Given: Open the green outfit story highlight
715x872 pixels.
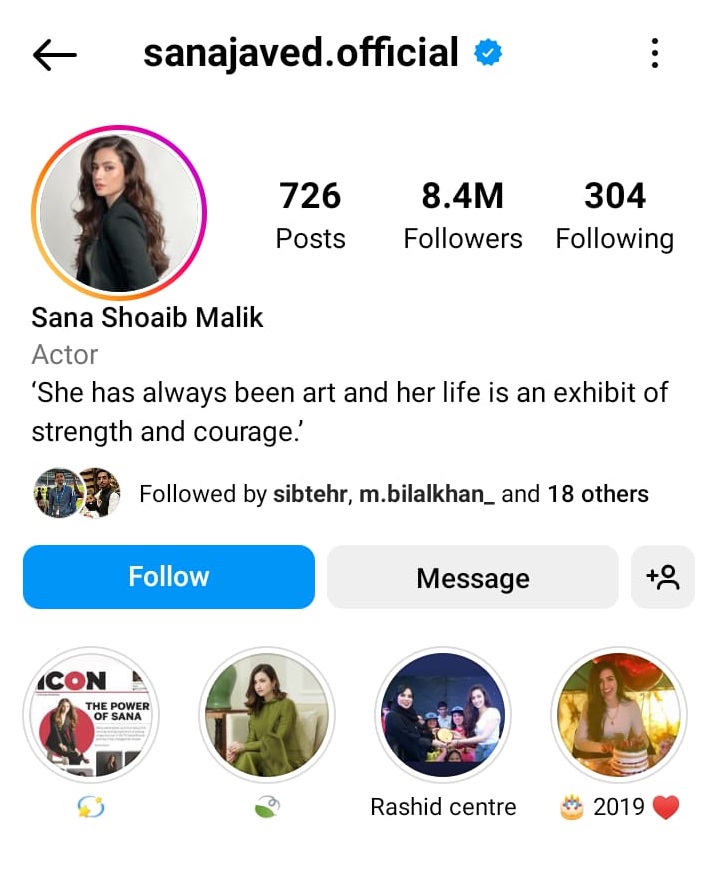Looking at the screenshot, I should 267,715.
